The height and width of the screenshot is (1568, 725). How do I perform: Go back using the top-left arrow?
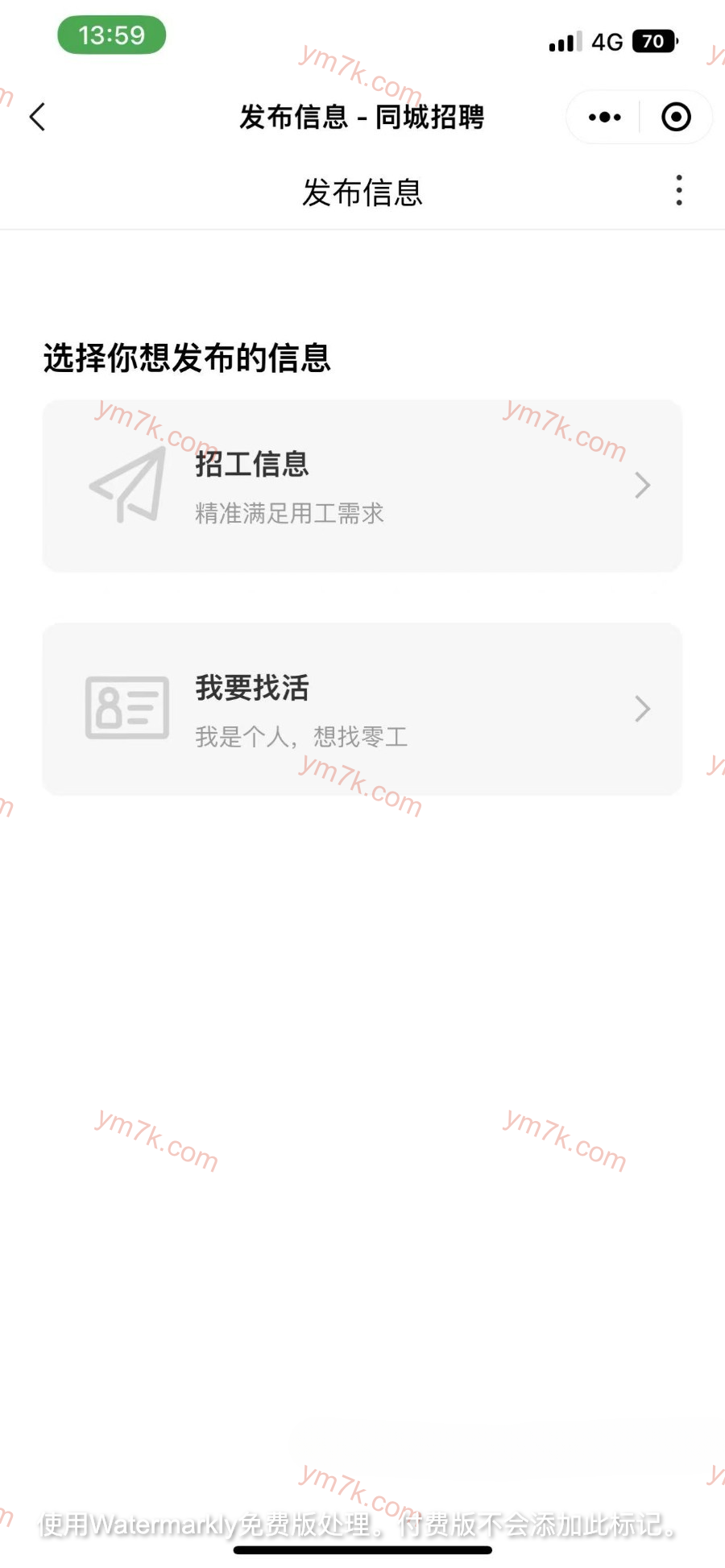point(37,117)
